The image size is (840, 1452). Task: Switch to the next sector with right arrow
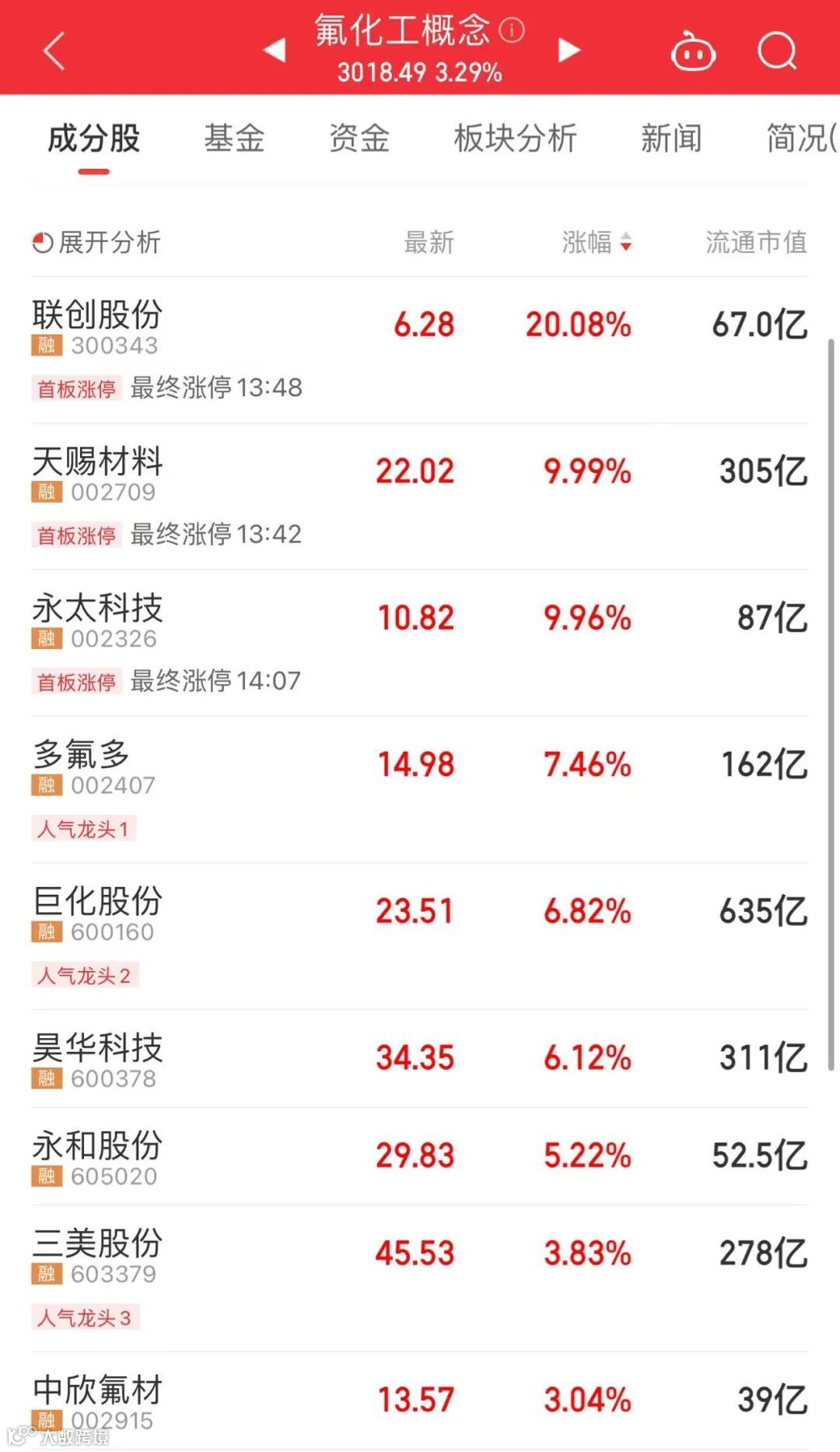tap(569, 51)
